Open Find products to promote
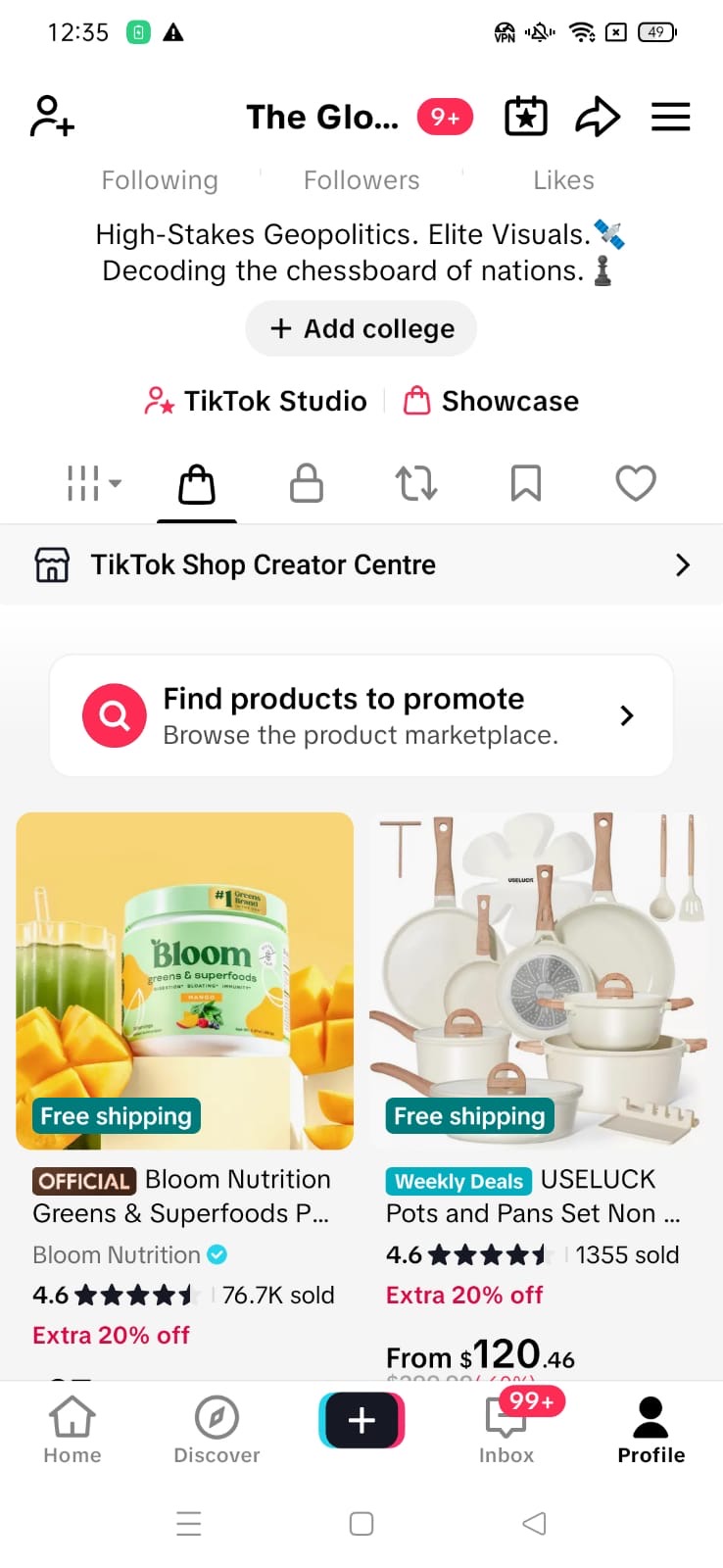 (x=361, y=715)
